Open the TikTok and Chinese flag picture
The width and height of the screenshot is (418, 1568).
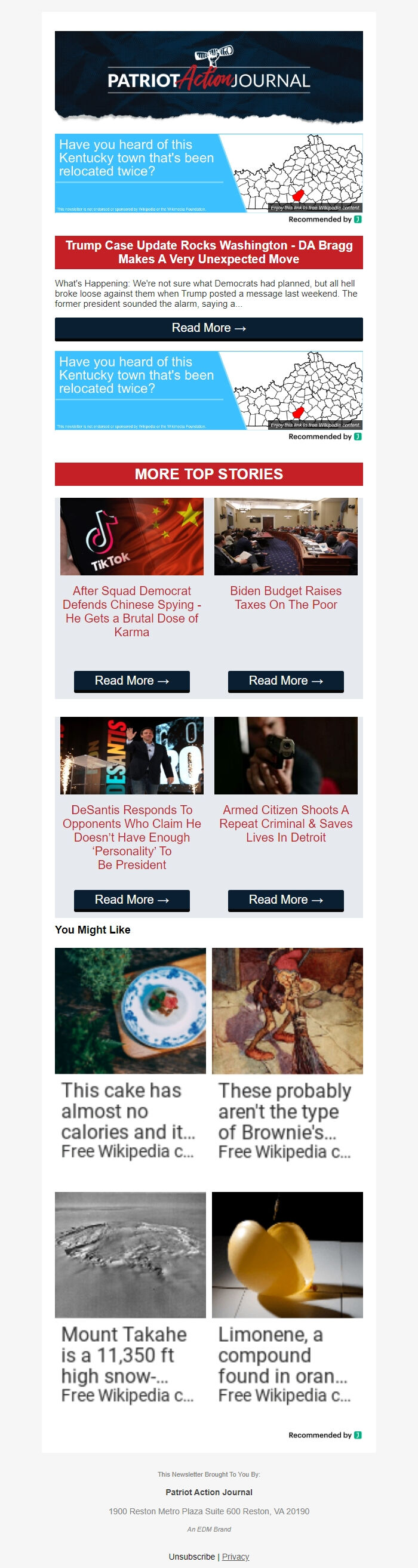click(x=131, y=536)
